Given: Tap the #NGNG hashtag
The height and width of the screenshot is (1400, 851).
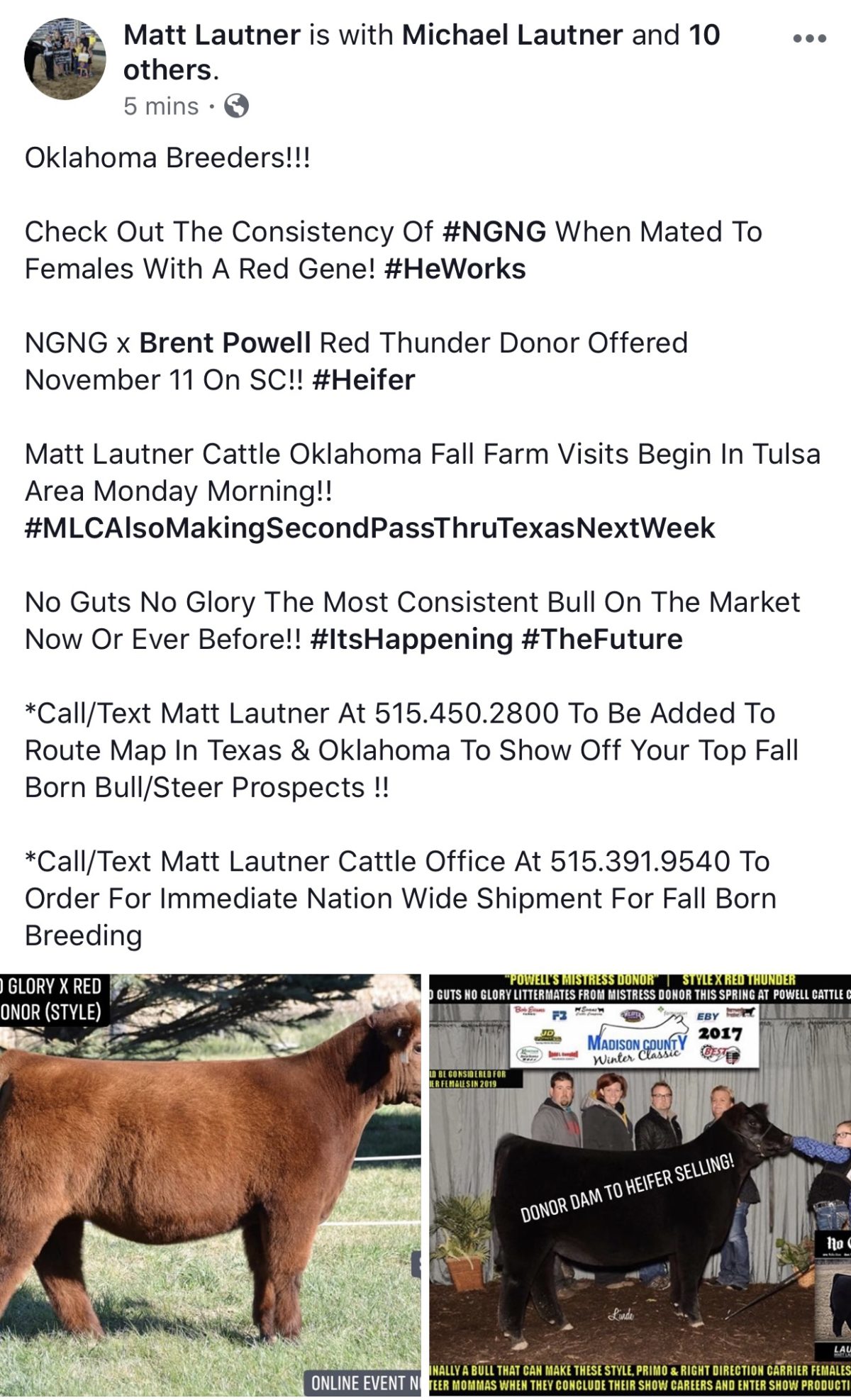Looking at the screenshot, I should click(x=494, y=232).
